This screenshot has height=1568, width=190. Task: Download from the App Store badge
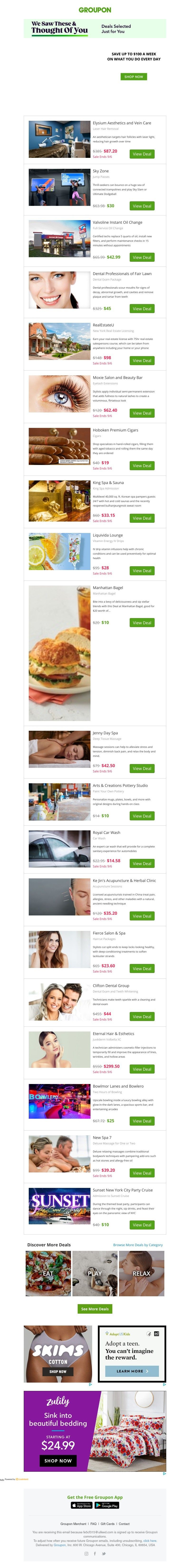click(82, 1505)
